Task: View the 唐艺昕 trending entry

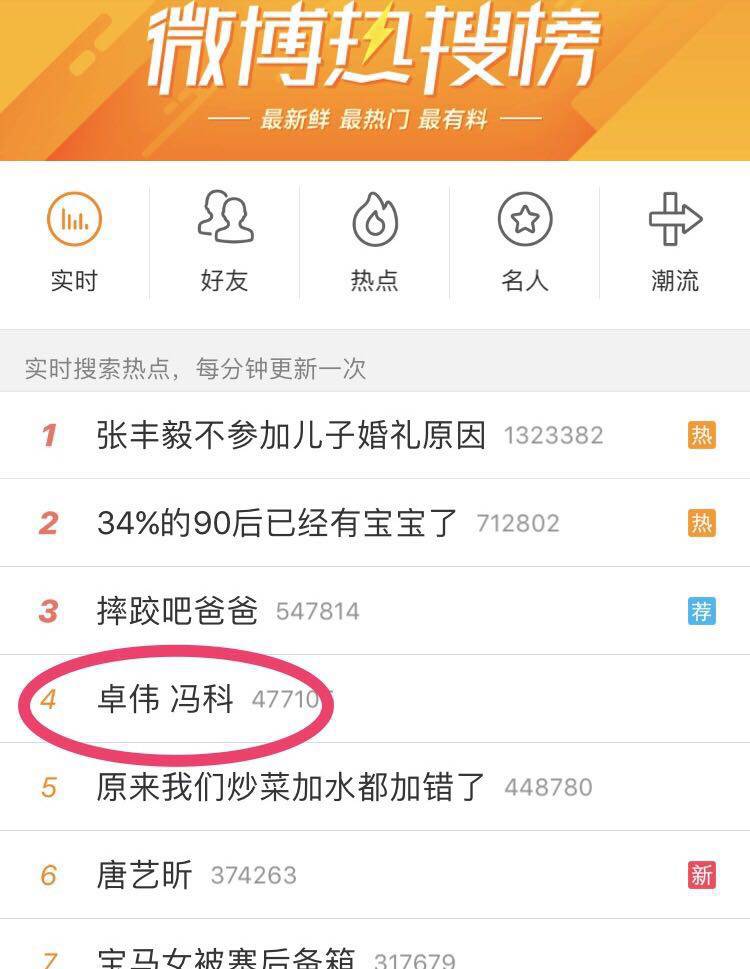Action: pos(145,875)
